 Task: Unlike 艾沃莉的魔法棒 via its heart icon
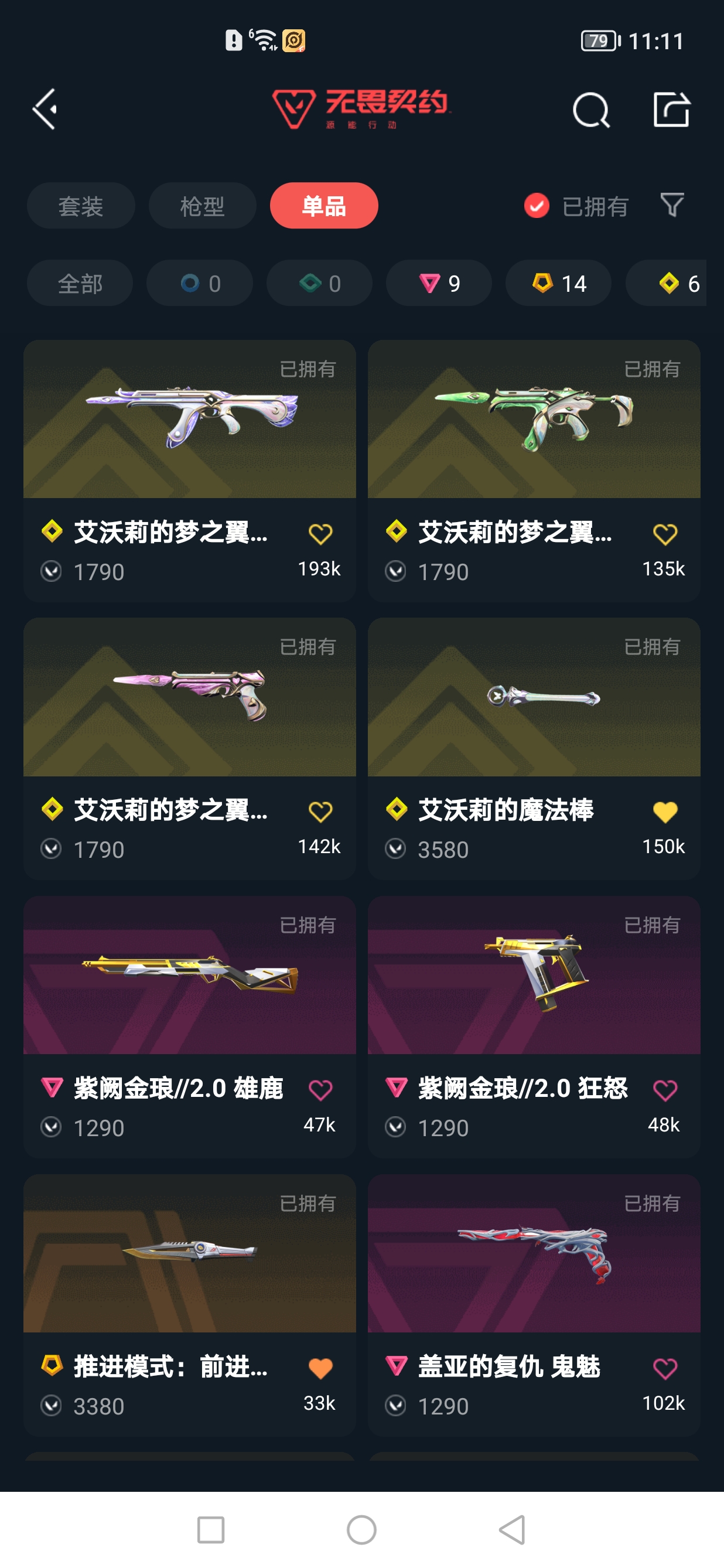coord(664,812)
